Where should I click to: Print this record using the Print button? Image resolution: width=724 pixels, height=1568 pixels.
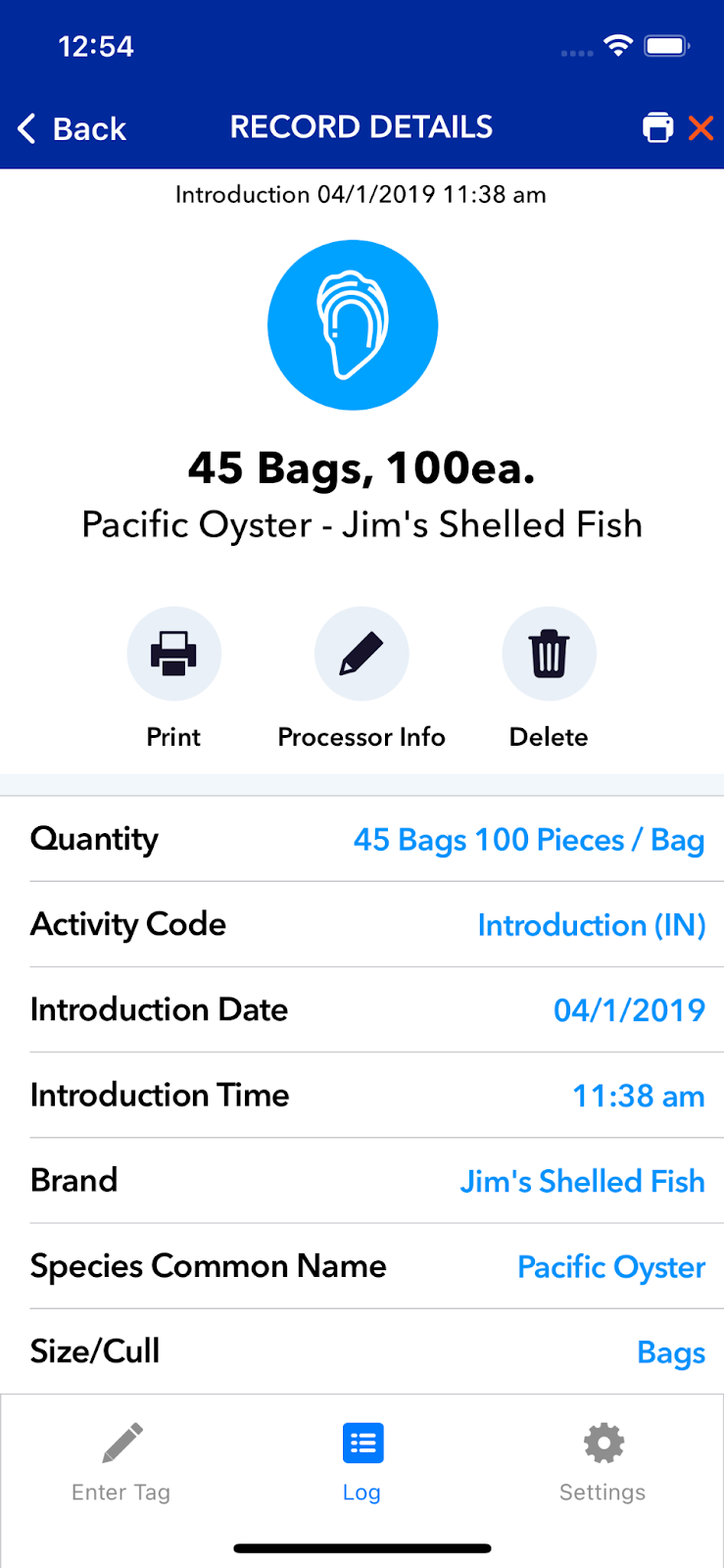click(174, 654)
